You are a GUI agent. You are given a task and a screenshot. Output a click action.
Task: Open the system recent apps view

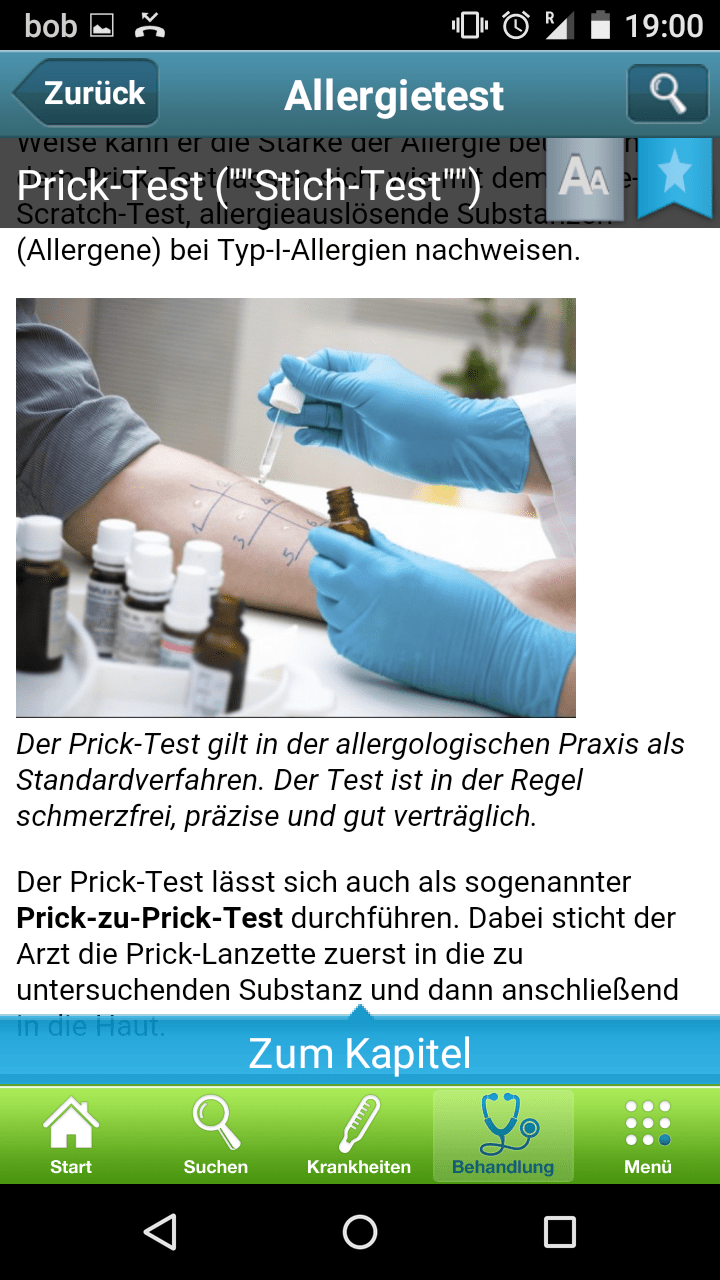click(x=559, y=1232)
